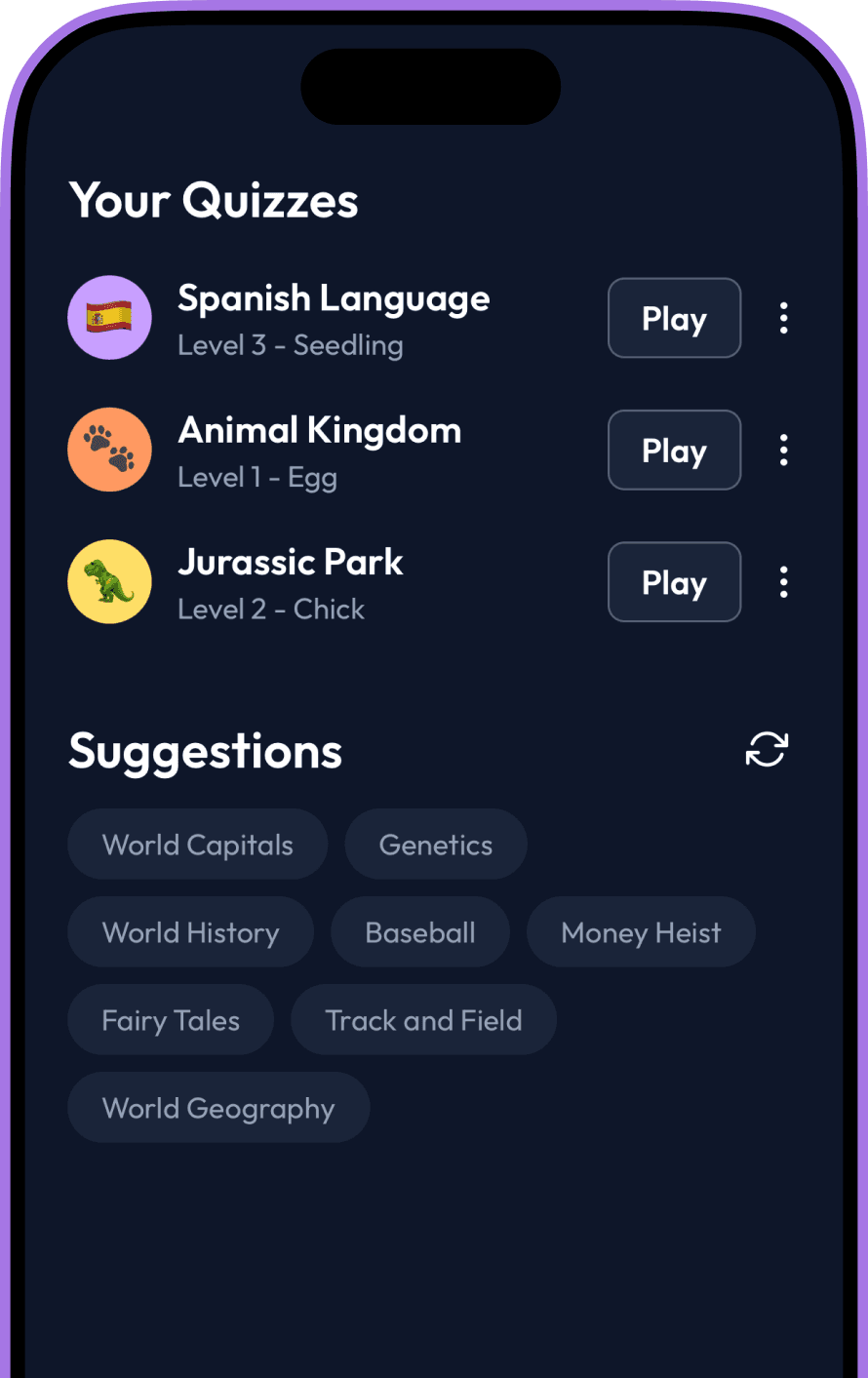The image size is (868, 1378).
Task: Open the Spanish Language quiz row
Action: 333,319
